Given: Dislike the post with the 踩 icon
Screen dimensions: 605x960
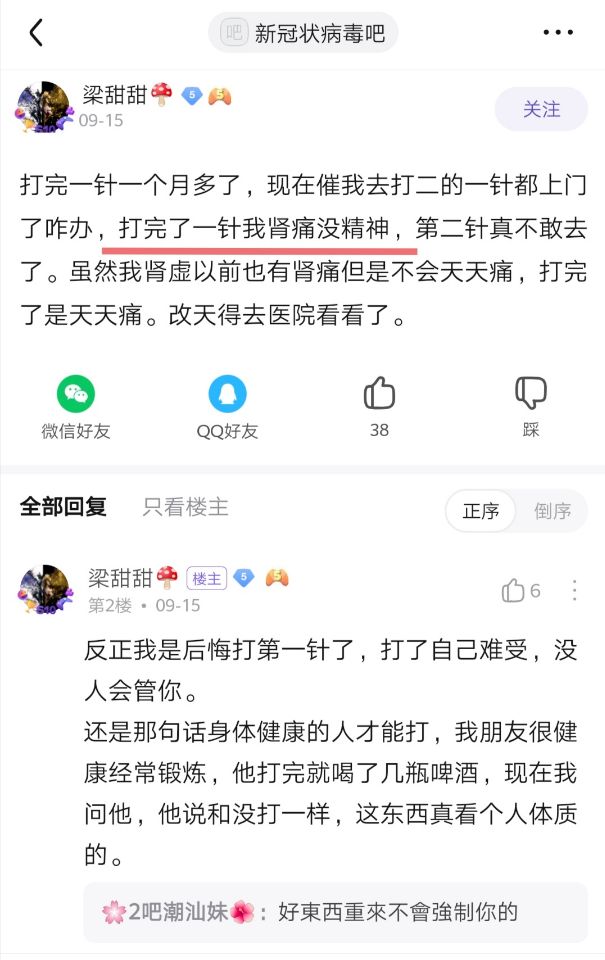Looking at the screenshot, I should coord(530,395).
